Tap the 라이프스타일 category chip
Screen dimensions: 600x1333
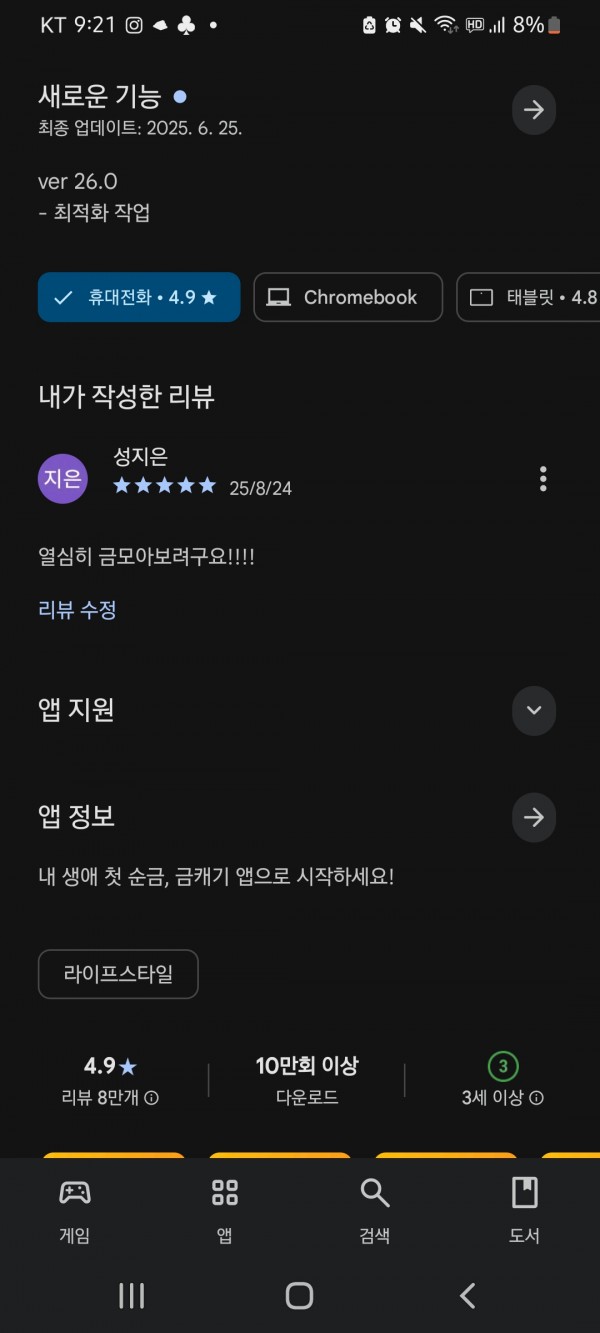point(118,974)
